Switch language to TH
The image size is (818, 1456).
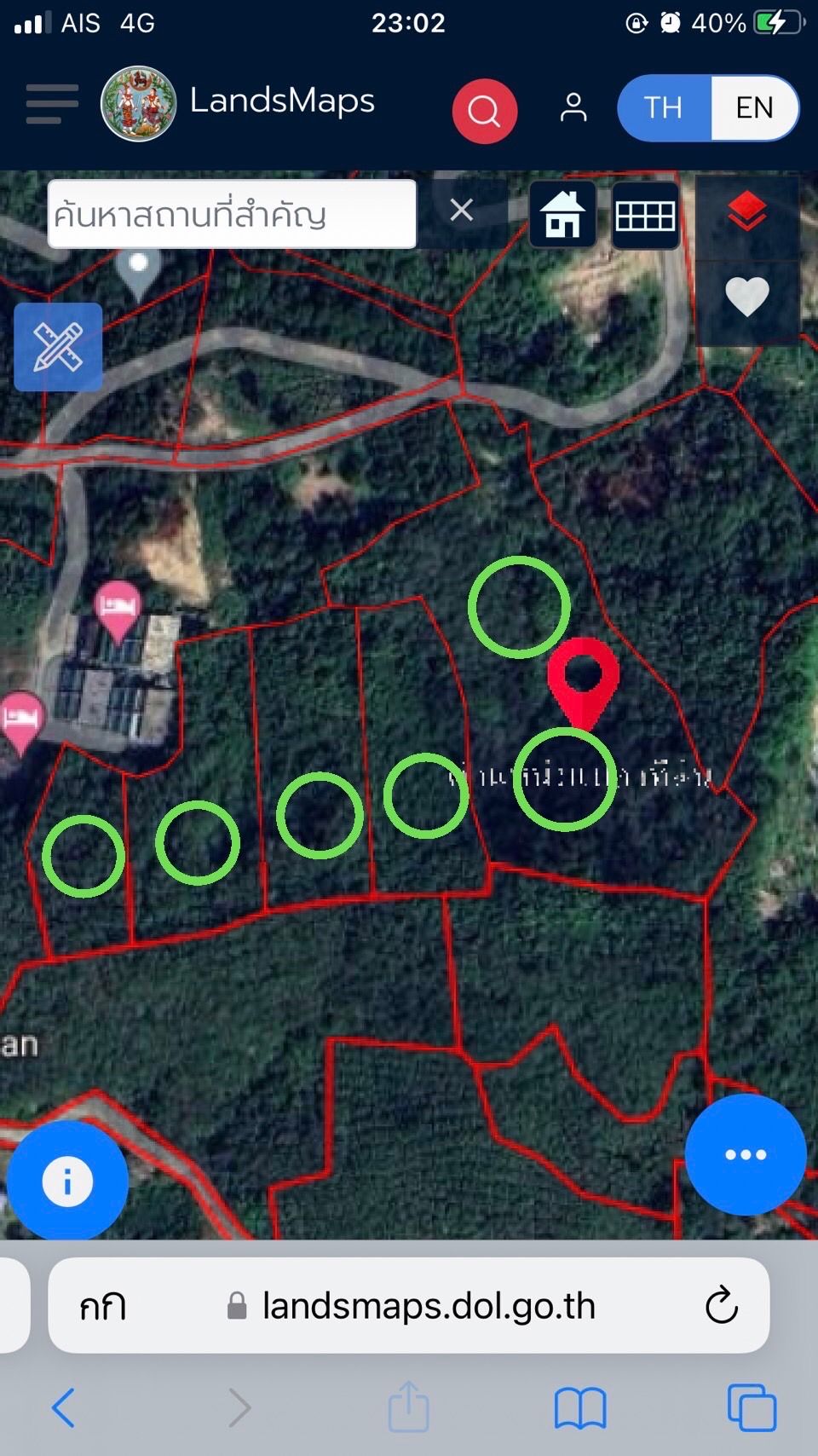pos(664,108)
